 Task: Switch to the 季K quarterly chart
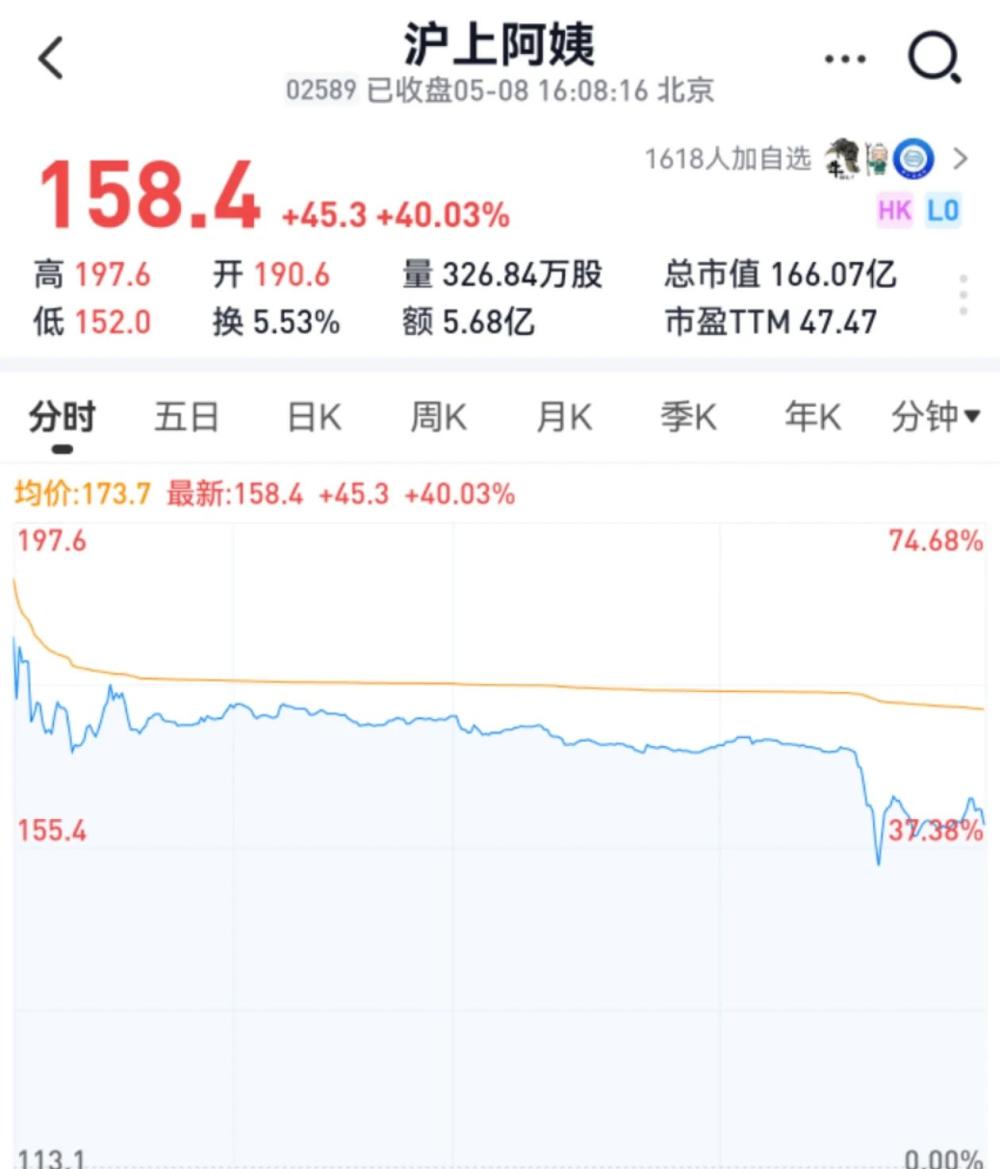[x=688, y=417]
